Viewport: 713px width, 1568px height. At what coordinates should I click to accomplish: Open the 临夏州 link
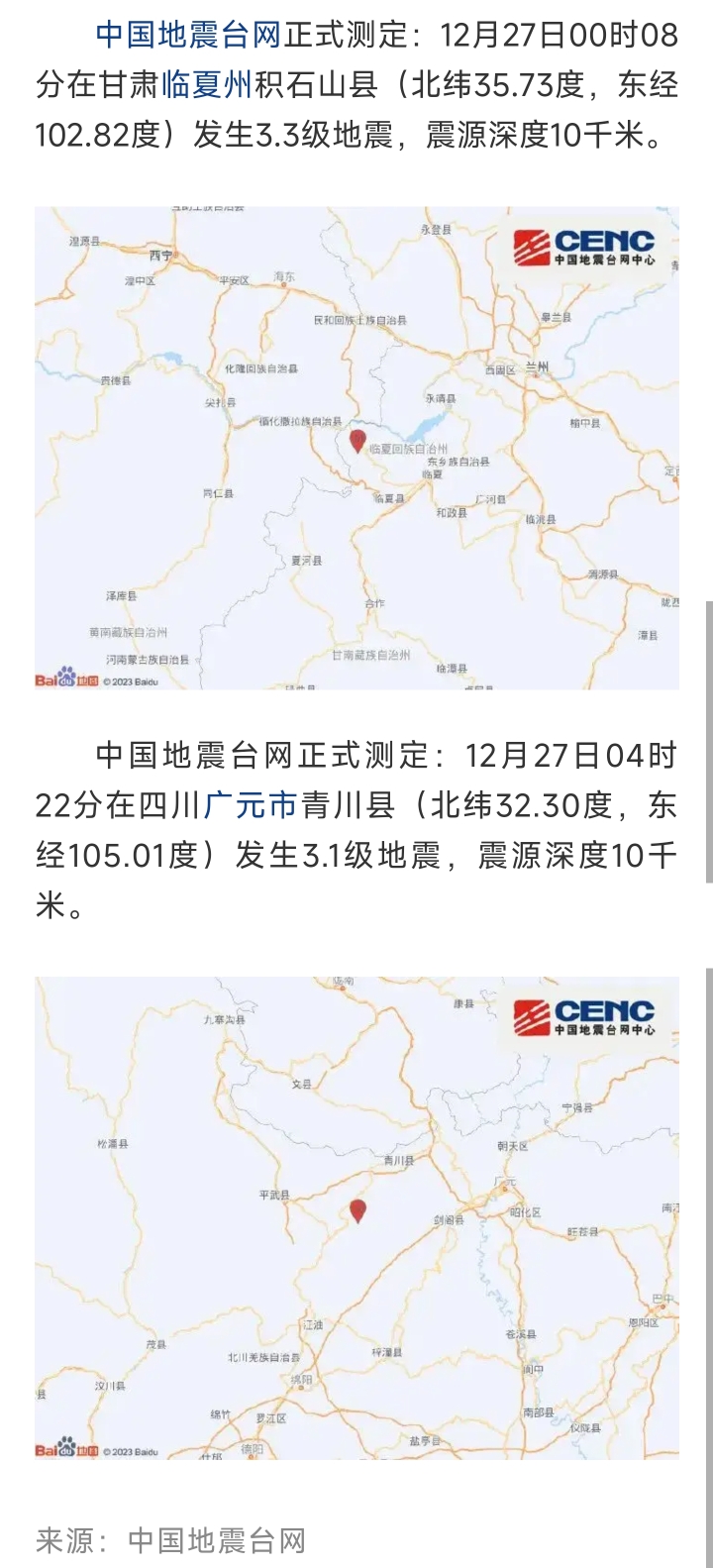[207, 85]
